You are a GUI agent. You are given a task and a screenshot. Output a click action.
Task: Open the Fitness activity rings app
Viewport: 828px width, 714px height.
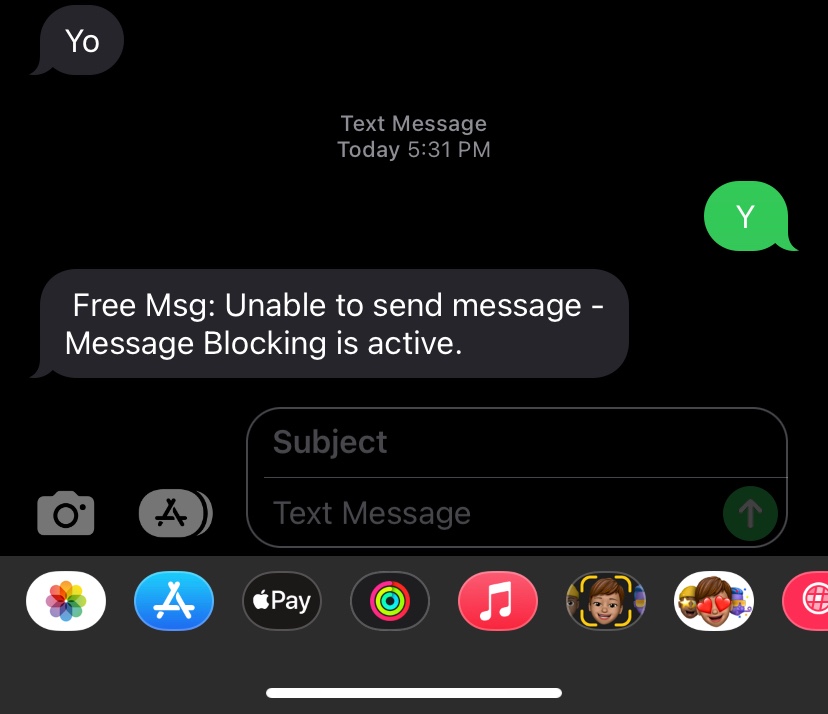pyautogui.click(x=390, y=601)
